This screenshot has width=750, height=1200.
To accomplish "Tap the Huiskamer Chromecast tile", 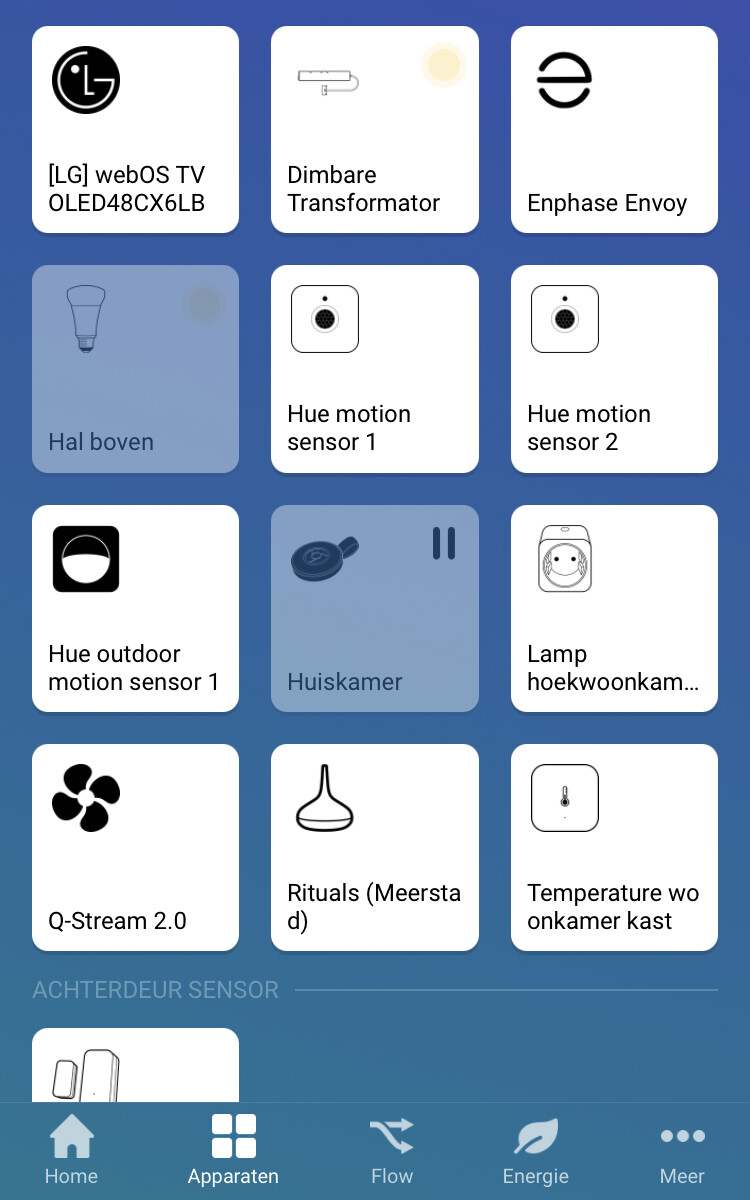I will 375,608.
